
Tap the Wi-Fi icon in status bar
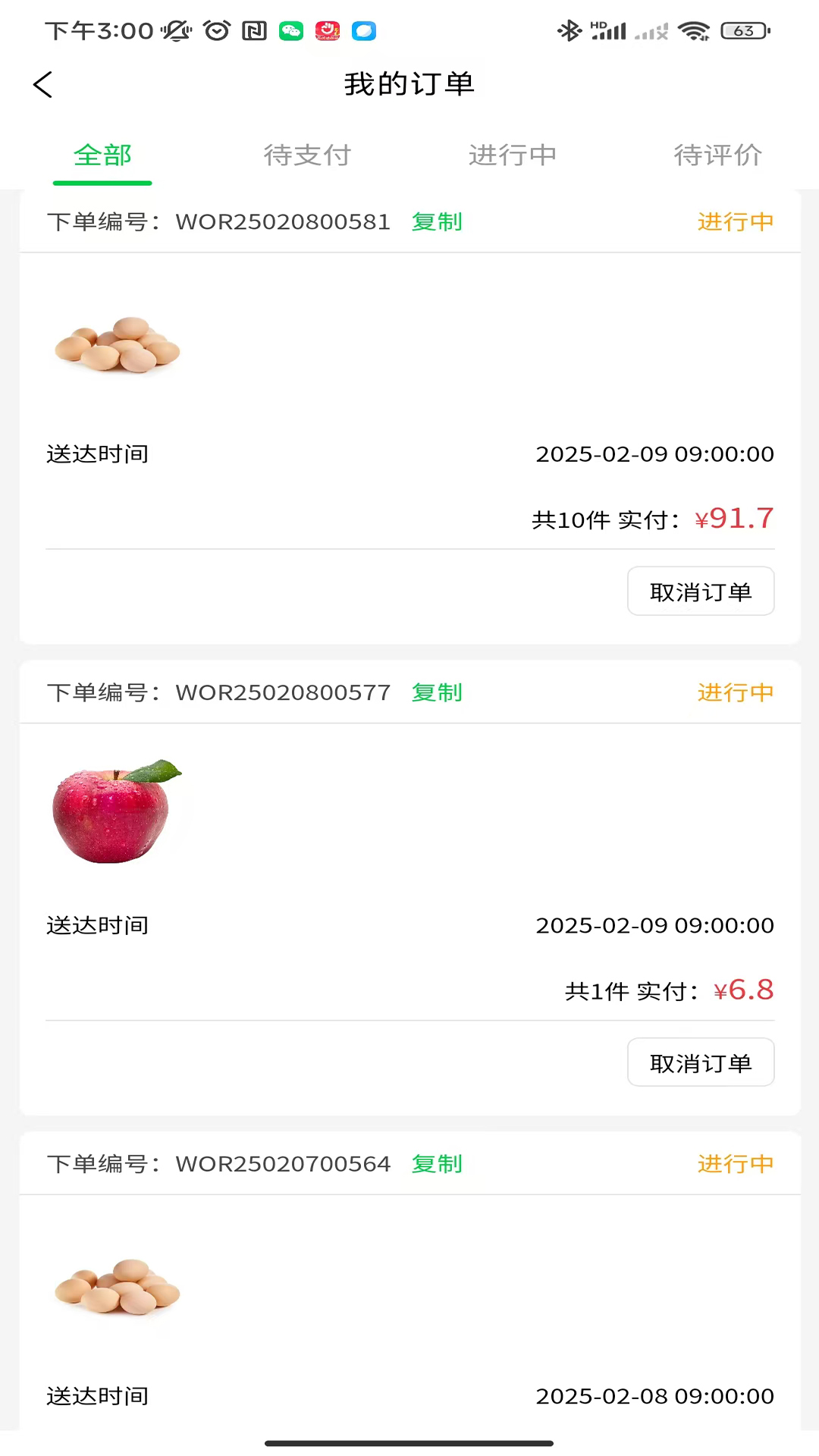(x=695, y=31)
